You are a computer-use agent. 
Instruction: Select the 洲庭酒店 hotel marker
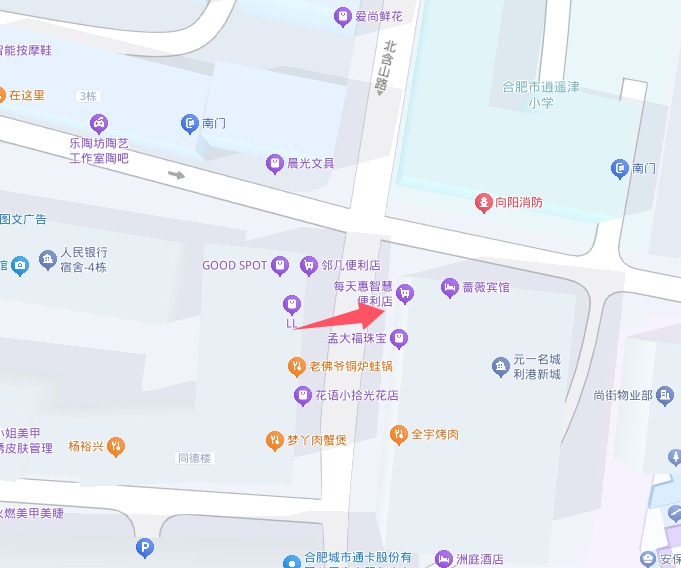pyautogui.click(x=444, y=559)
